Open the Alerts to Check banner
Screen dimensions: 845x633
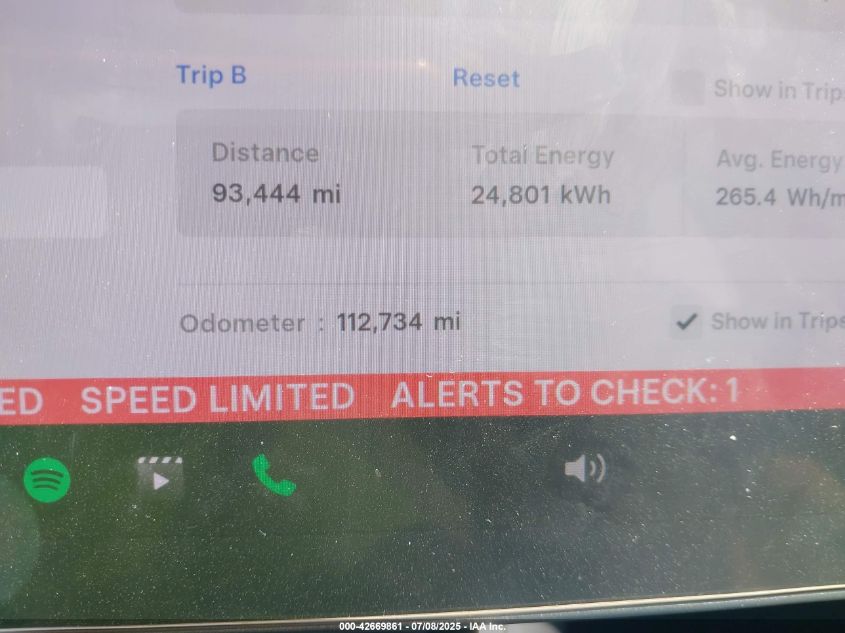[565, 393]
